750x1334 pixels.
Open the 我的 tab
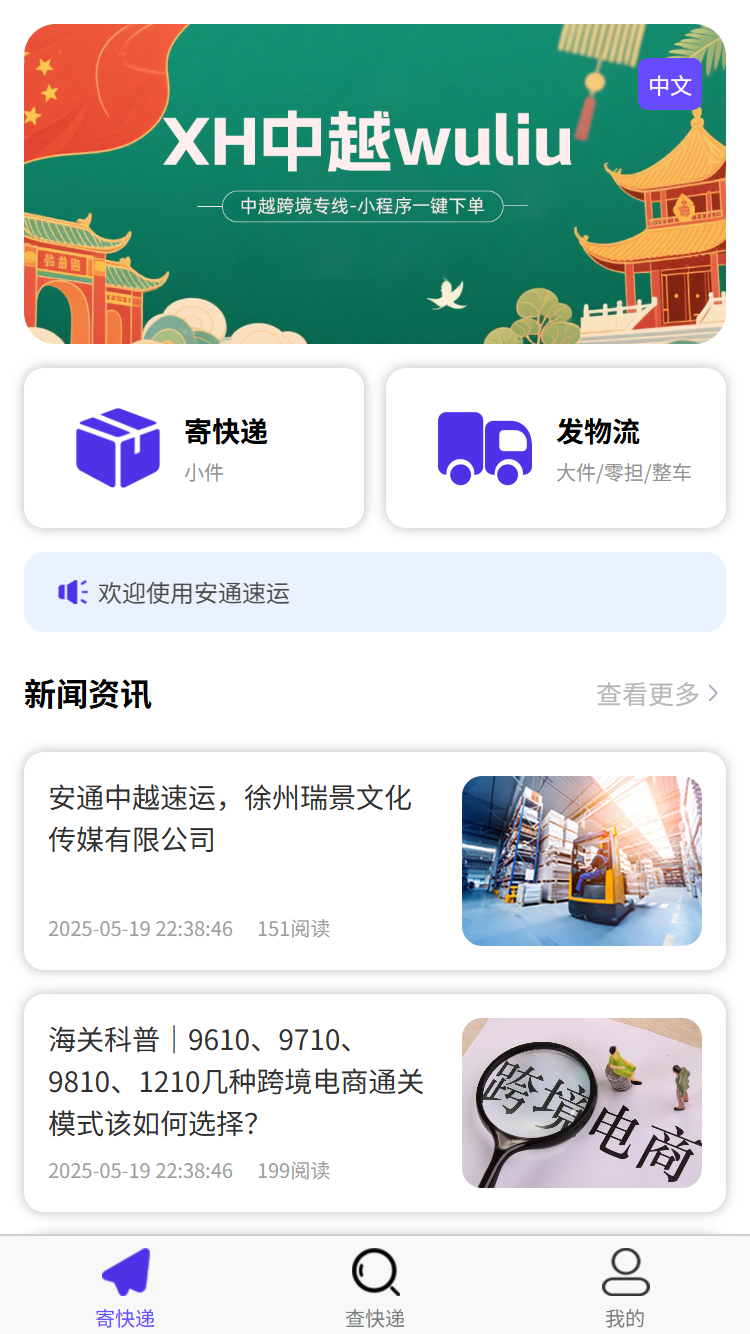click(x=624, y=1286)
